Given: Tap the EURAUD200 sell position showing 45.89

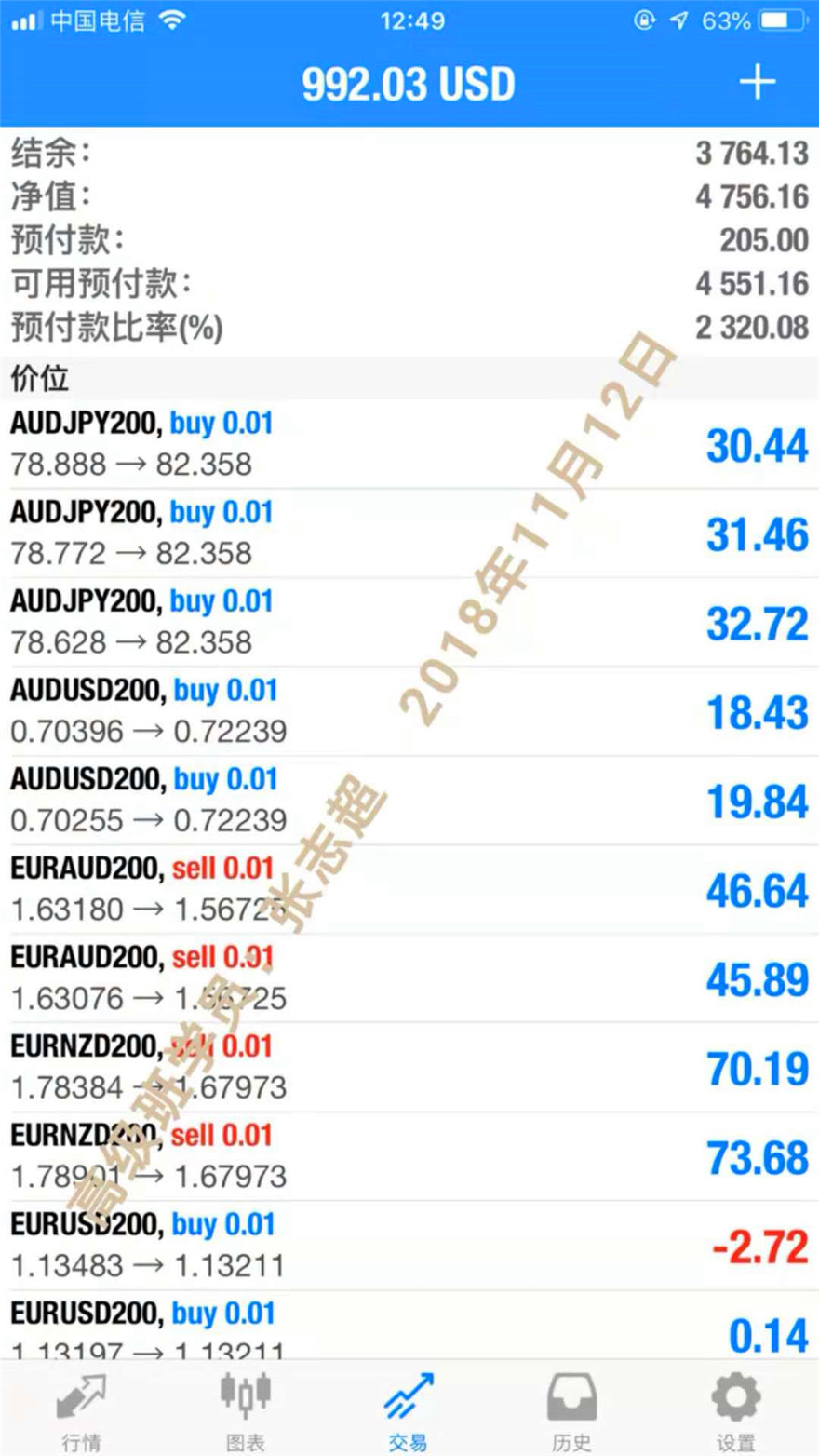Looking at the screenshot, I should tap(409, 979).
